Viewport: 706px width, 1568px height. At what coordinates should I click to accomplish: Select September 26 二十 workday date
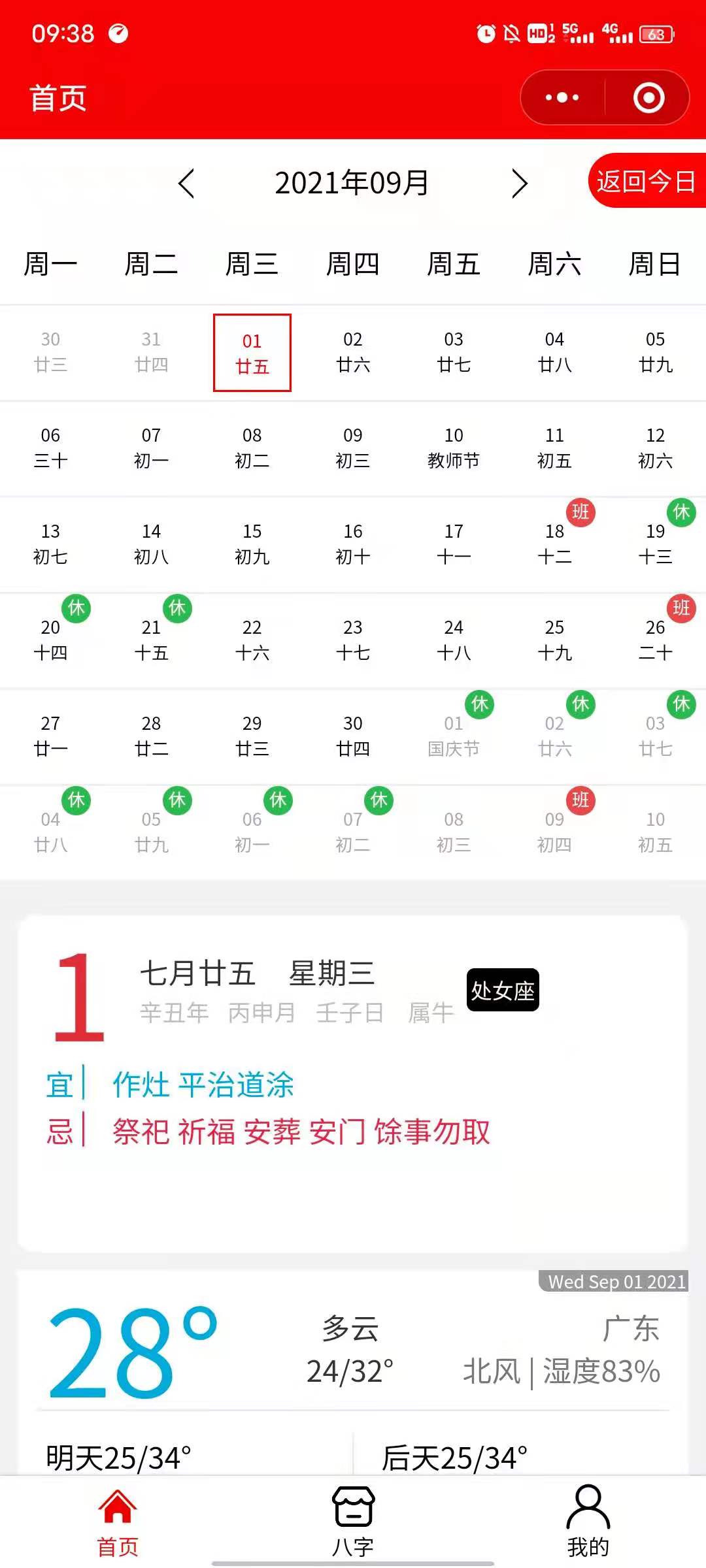tap(655, 640)
